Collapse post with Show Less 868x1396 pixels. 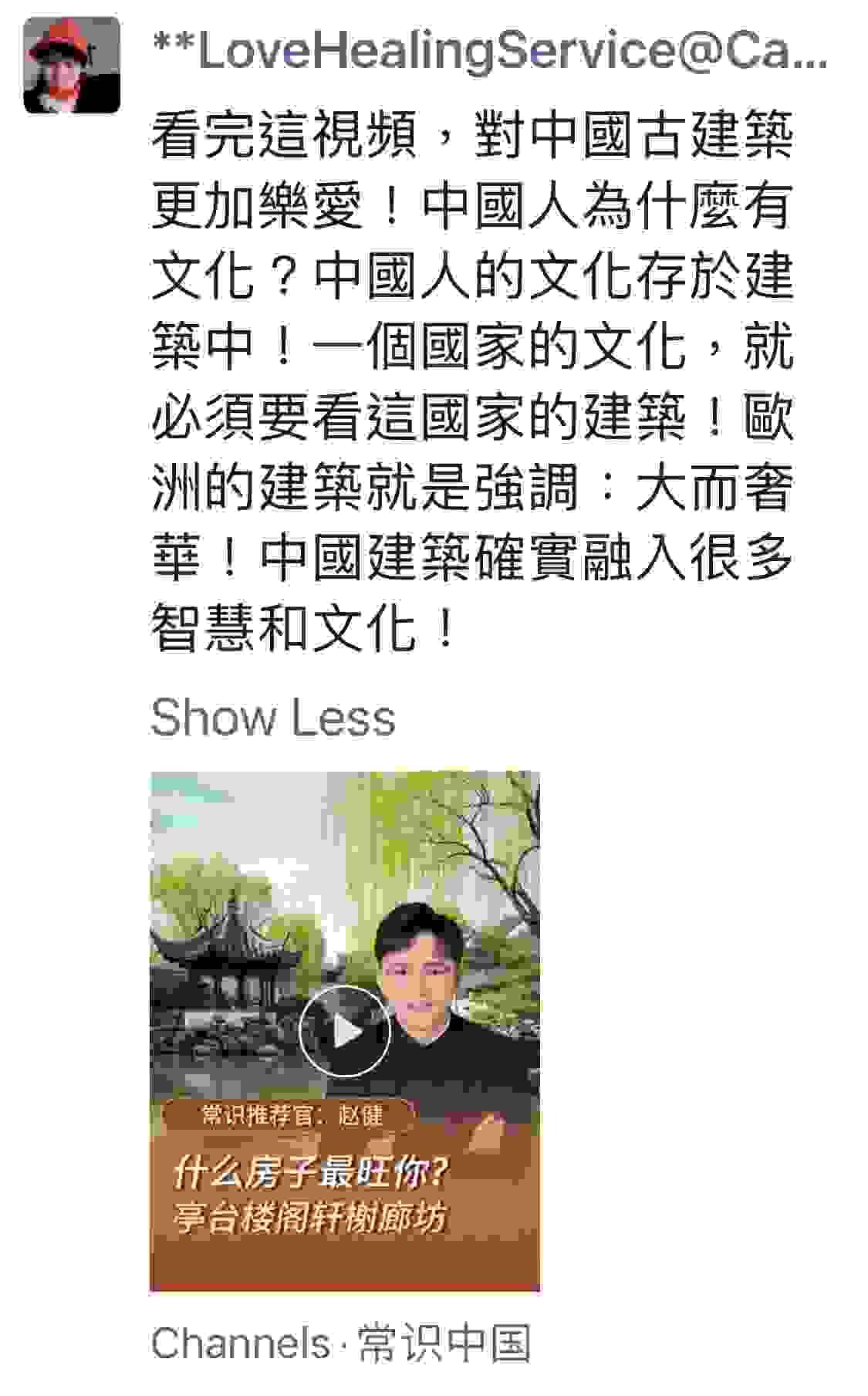click(273, 718)
